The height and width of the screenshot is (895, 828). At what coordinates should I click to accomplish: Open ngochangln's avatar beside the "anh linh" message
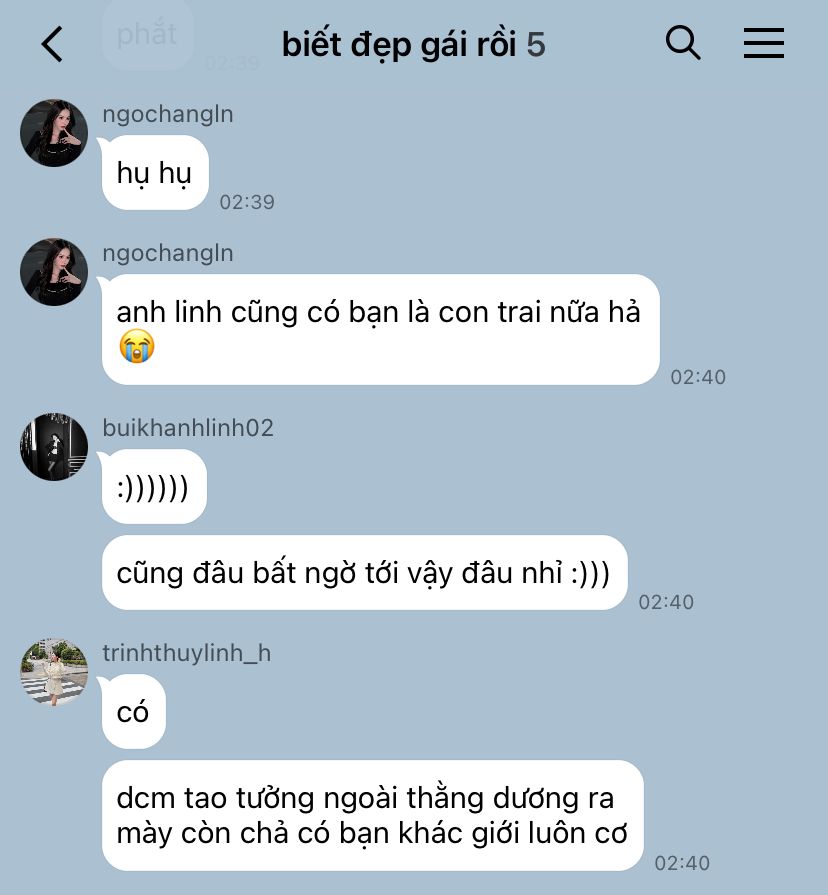[x=54, y=272]
